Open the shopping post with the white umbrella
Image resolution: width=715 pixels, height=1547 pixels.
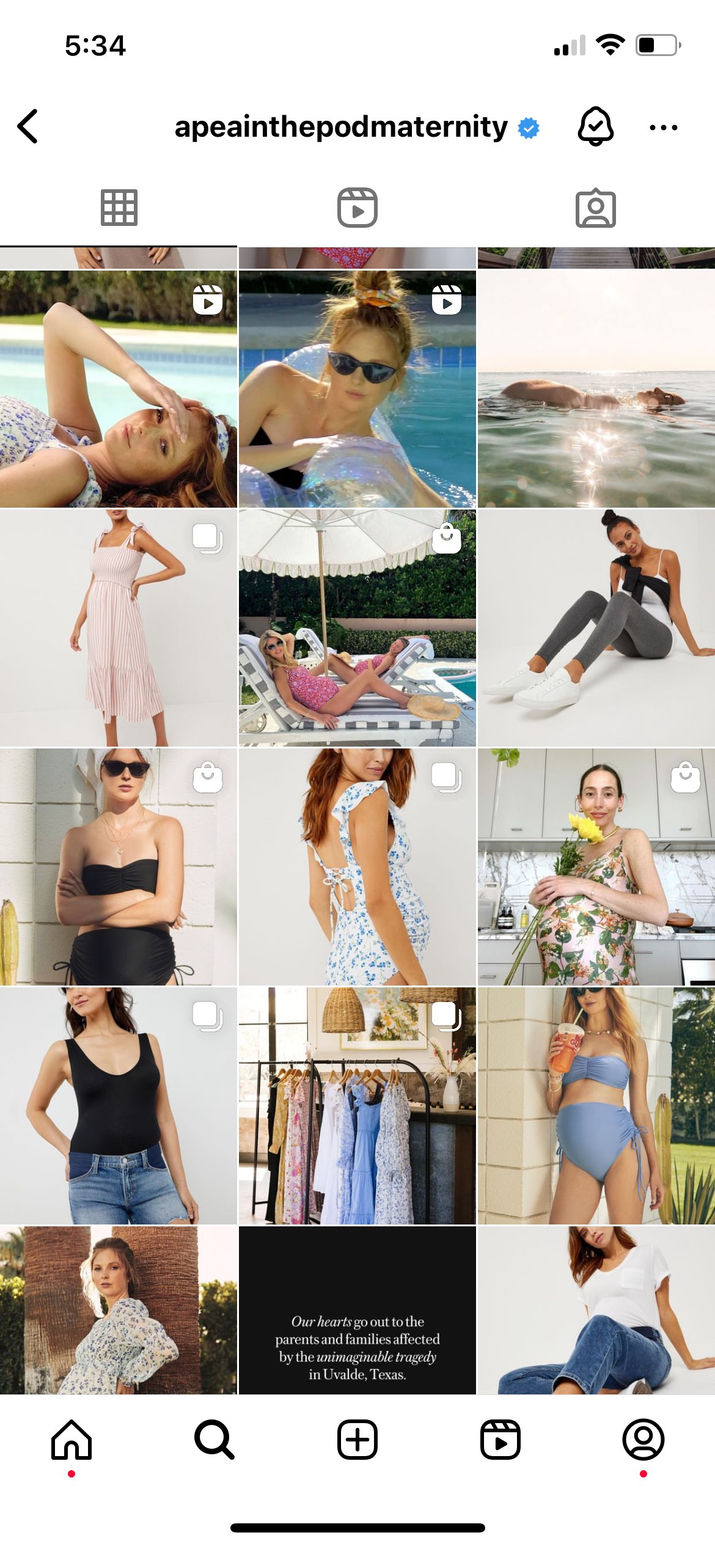point(357,627)
